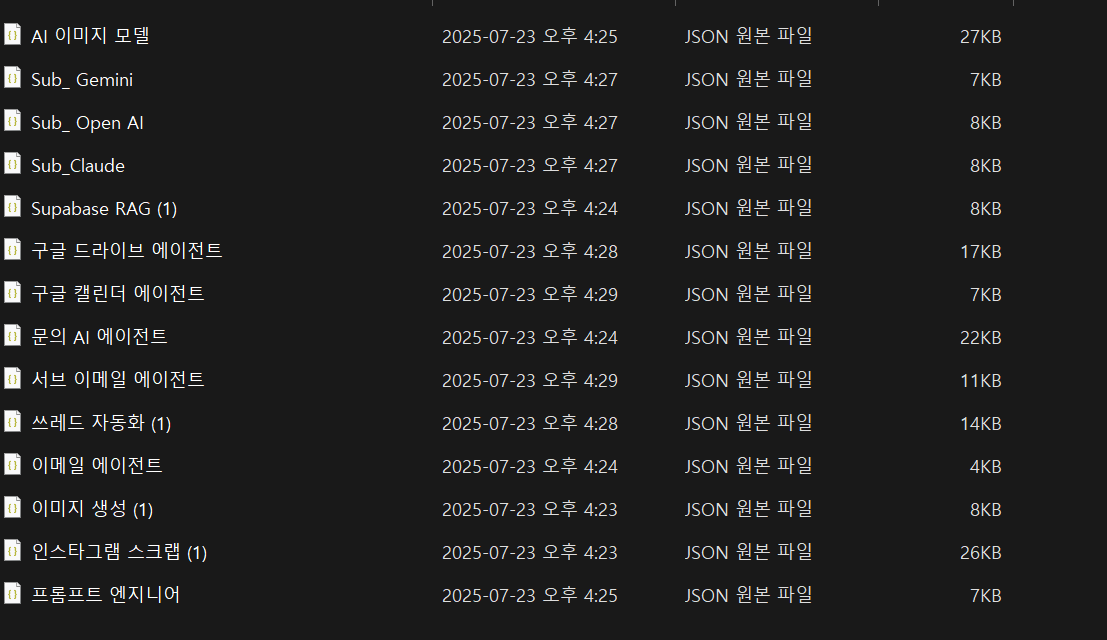Select the Sub_ Open AI file
Screen dimensions: 1107x640
click(87, 122)
